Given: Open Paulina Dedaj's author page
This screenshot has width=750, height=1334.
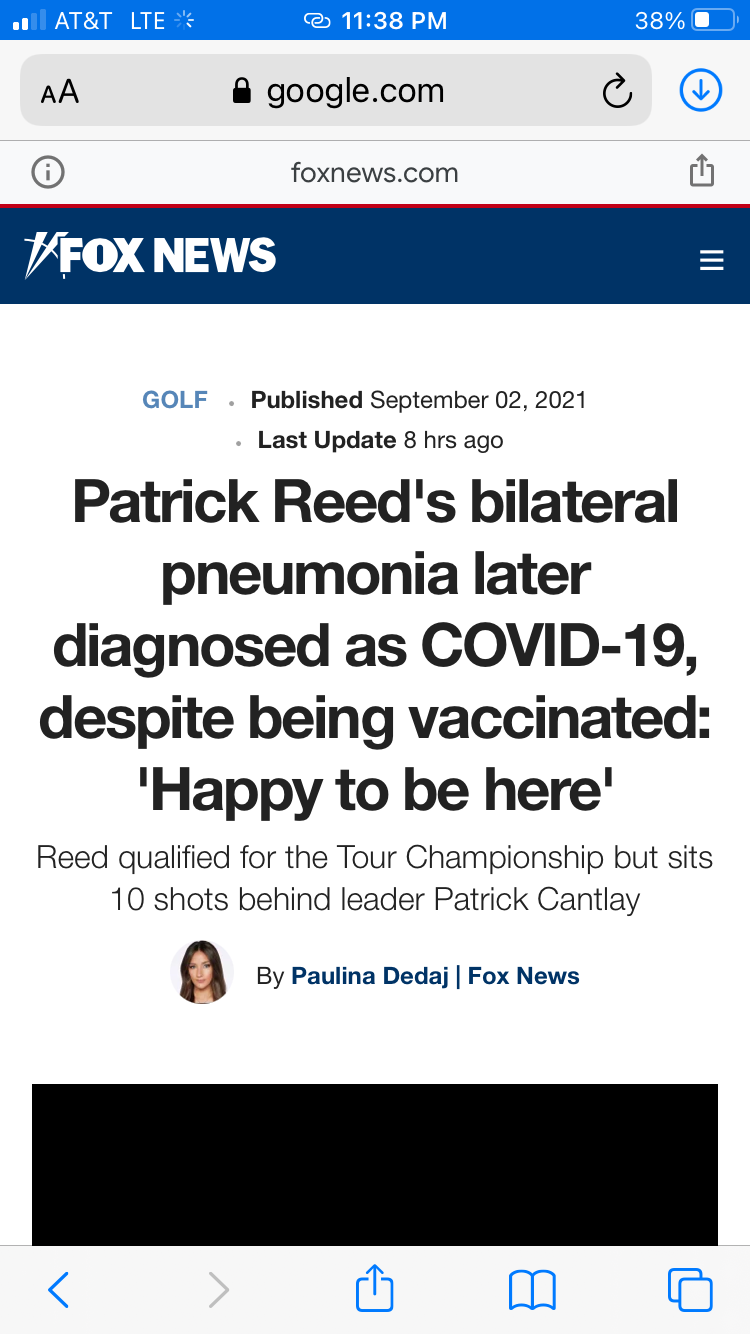Looking at the screenshot, I should pos(369,975).
